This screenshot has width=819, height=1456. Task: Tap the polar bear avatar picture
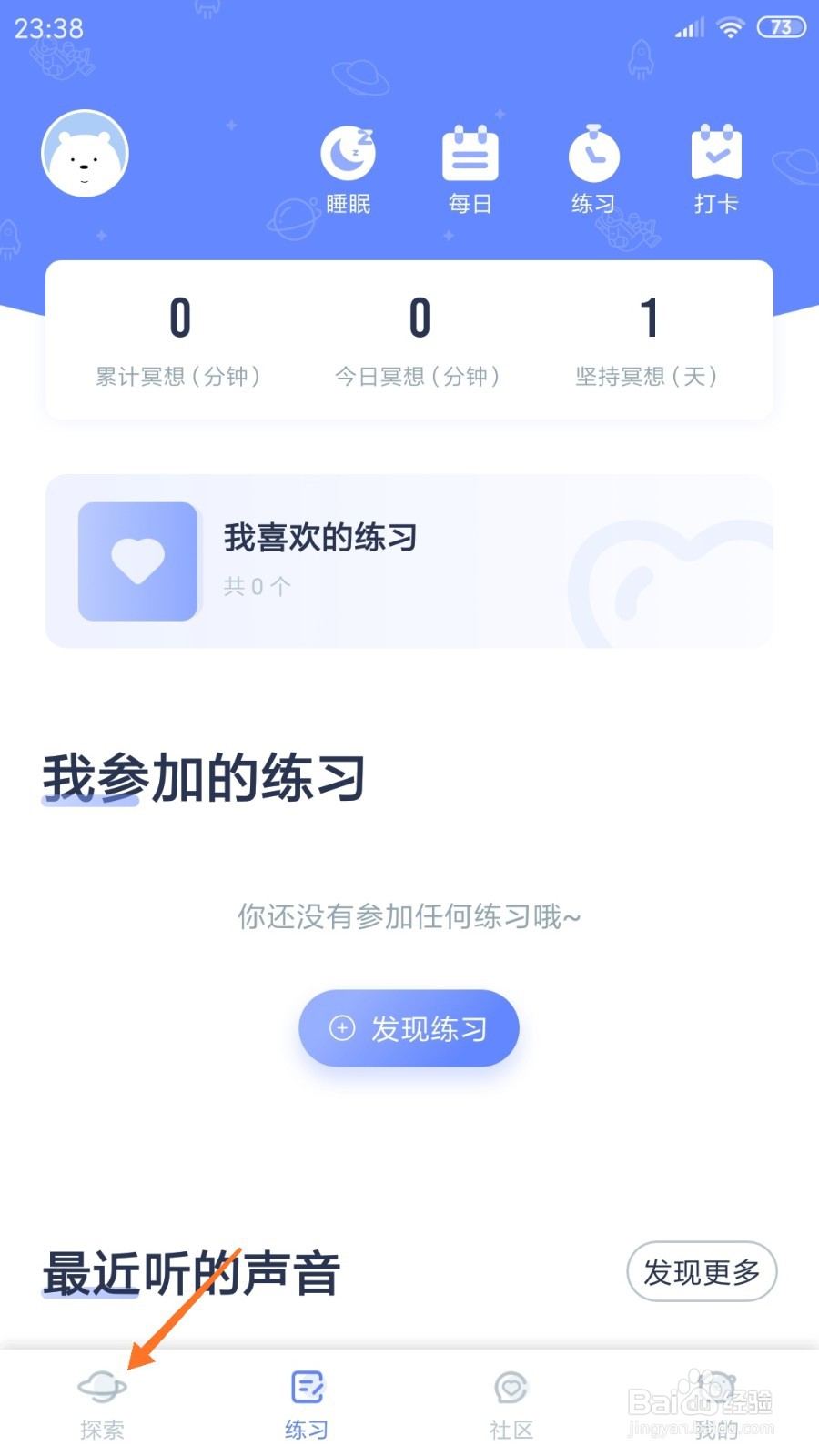click(85, 153)
